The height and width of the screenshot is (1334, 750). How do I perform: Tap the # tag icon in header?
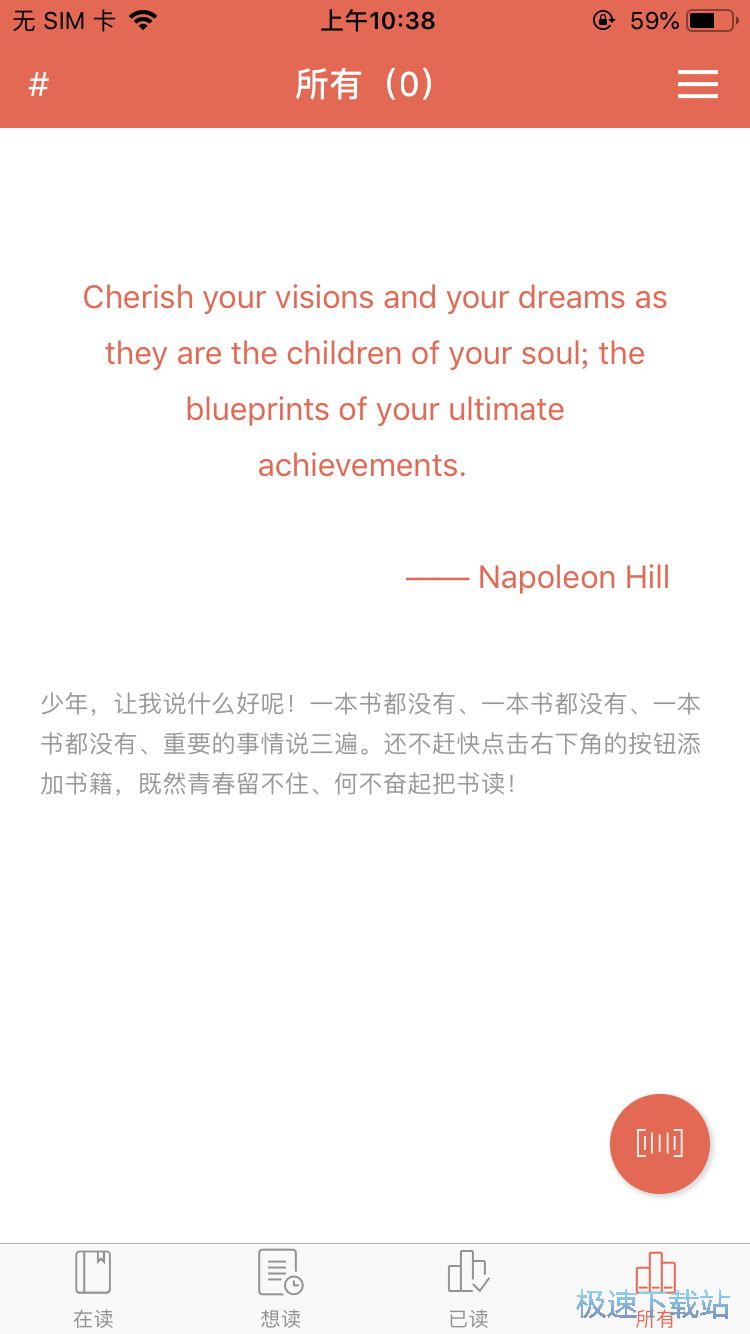click(39, 85)
